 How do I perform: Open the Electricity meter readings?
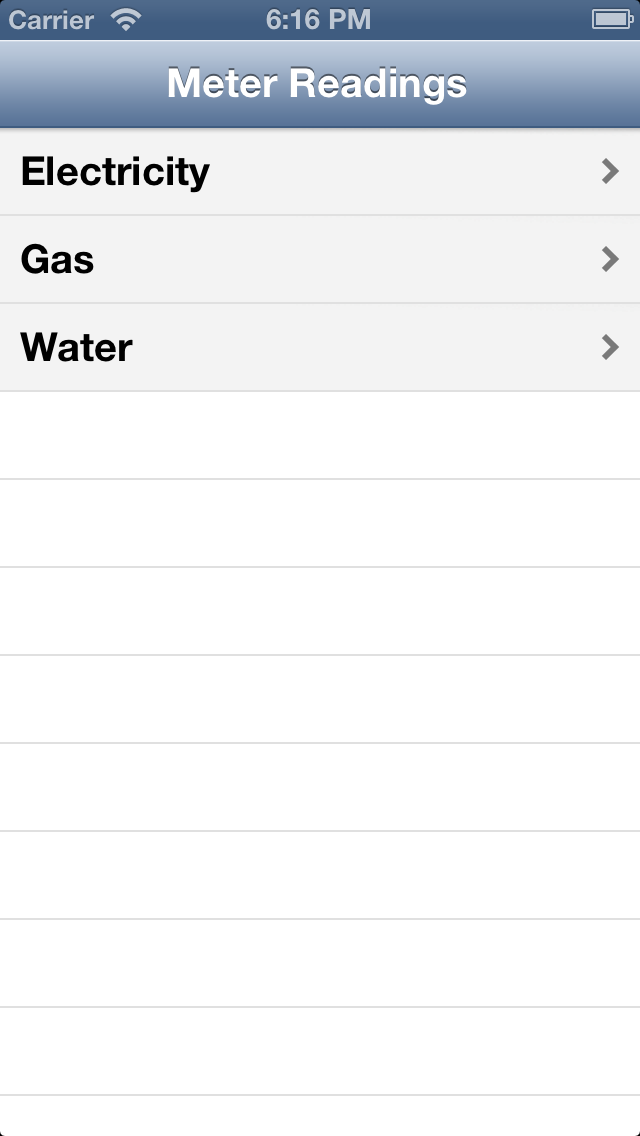point(320,172)
